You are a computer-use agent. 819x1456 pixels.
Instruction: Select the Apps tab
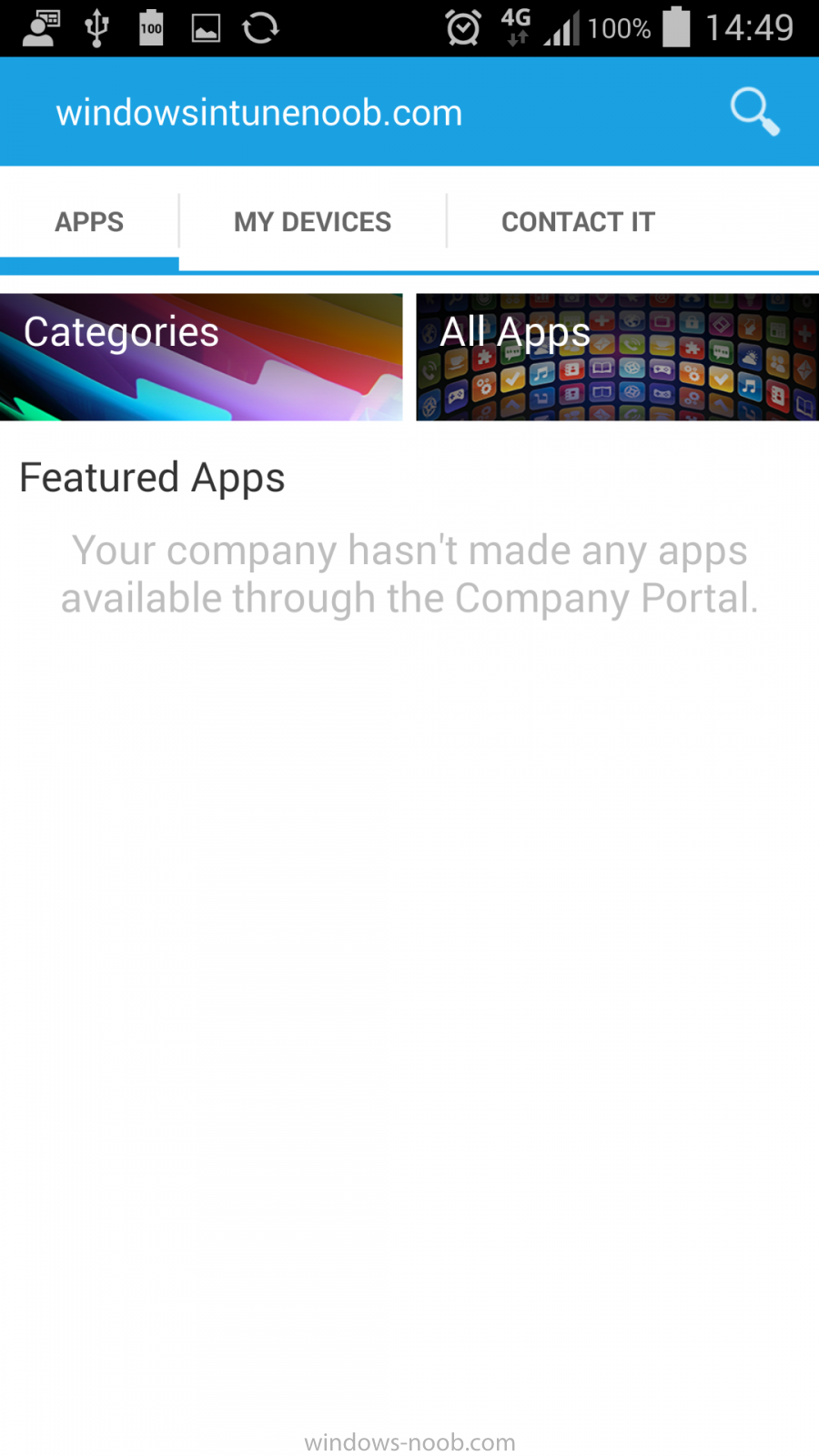pyautogui.click(x=89, y=222)
